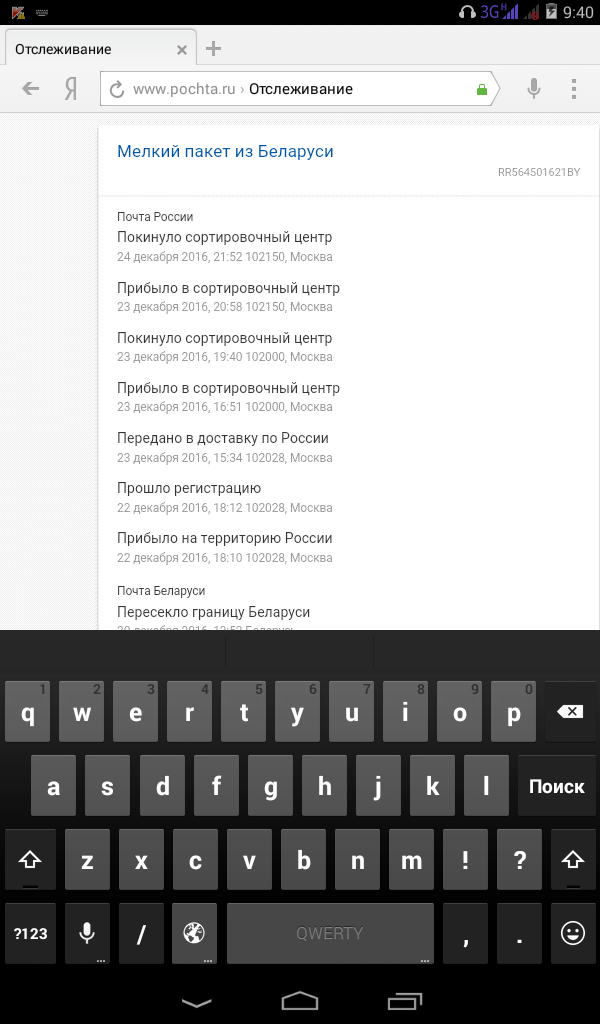600x1024 pixels.
Task: Tap the keyboard microphone key
Action: (87, 933)
